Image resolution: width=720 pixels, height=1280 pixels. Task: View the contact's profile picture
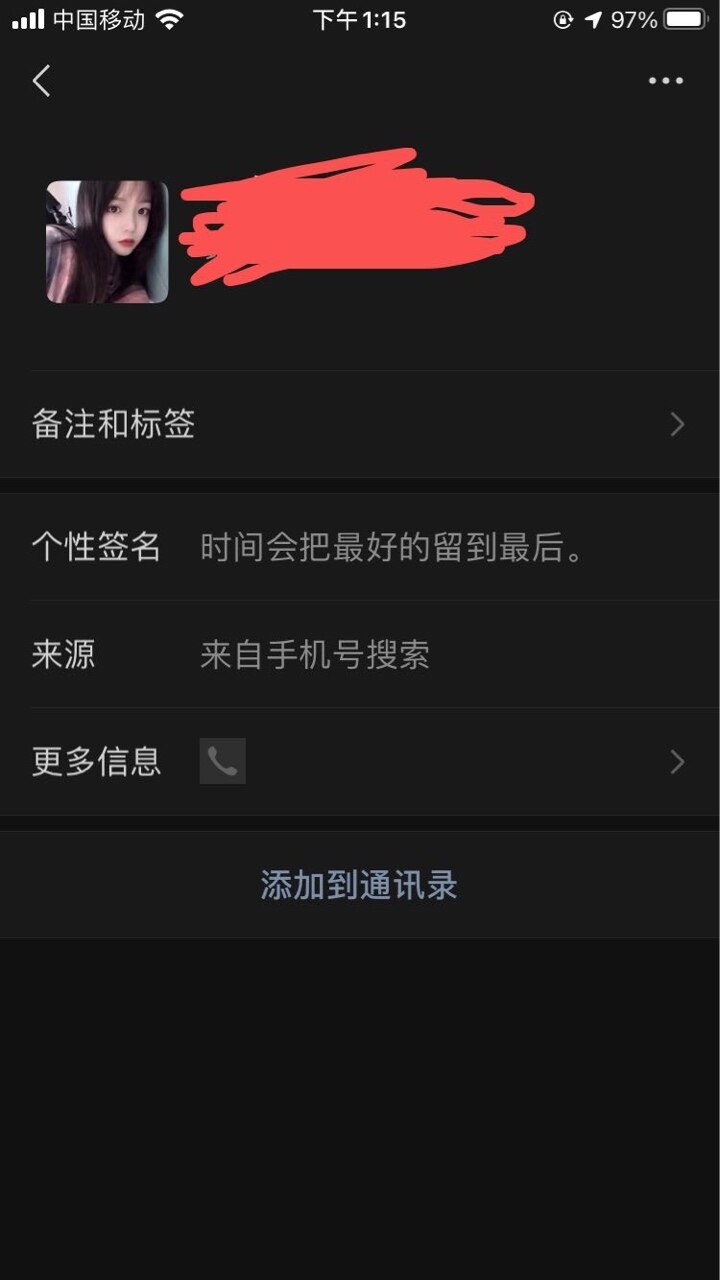pyautogui.click(x=107, y=242)
